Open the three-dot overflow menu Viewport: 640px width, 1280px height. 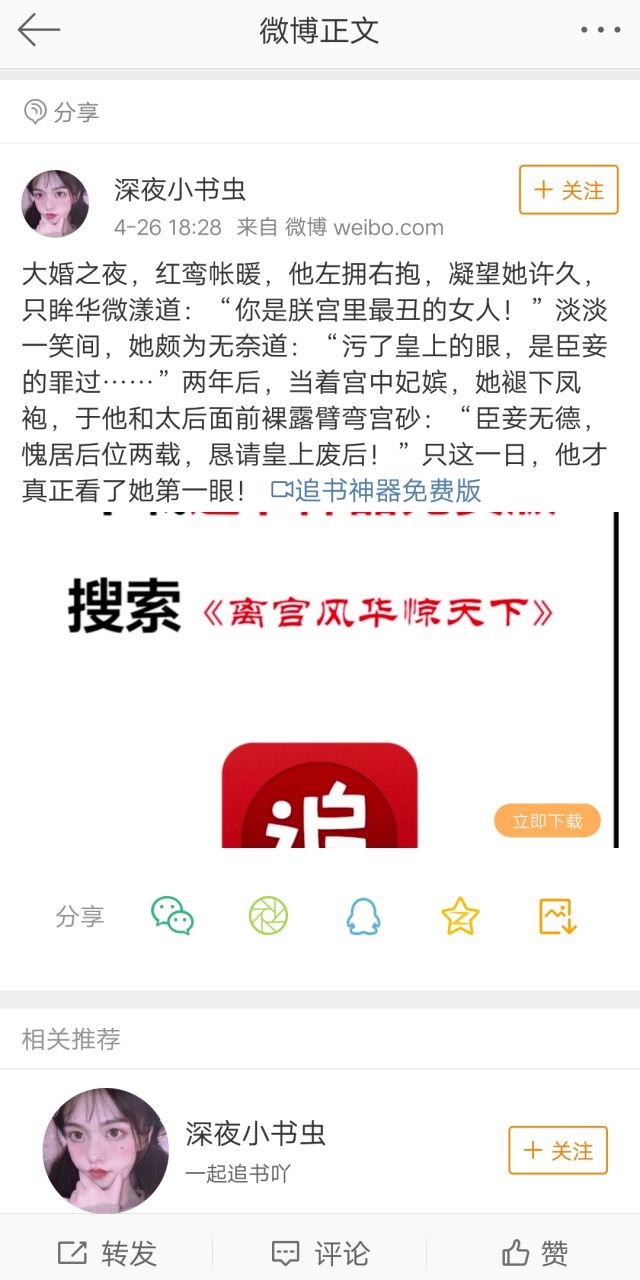600,30
